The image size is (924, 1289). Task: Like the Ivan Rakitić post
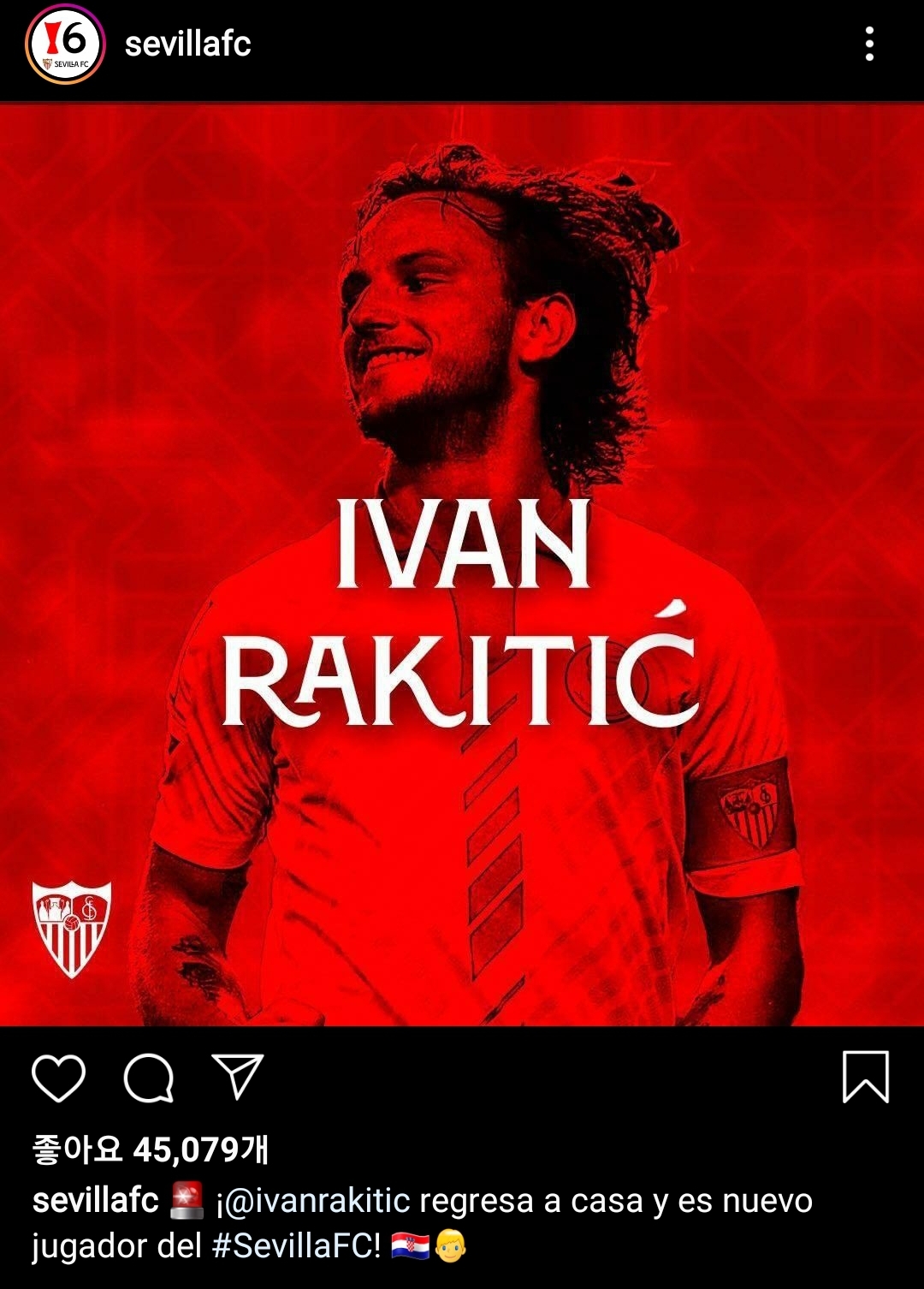(x=58, y=1078)
